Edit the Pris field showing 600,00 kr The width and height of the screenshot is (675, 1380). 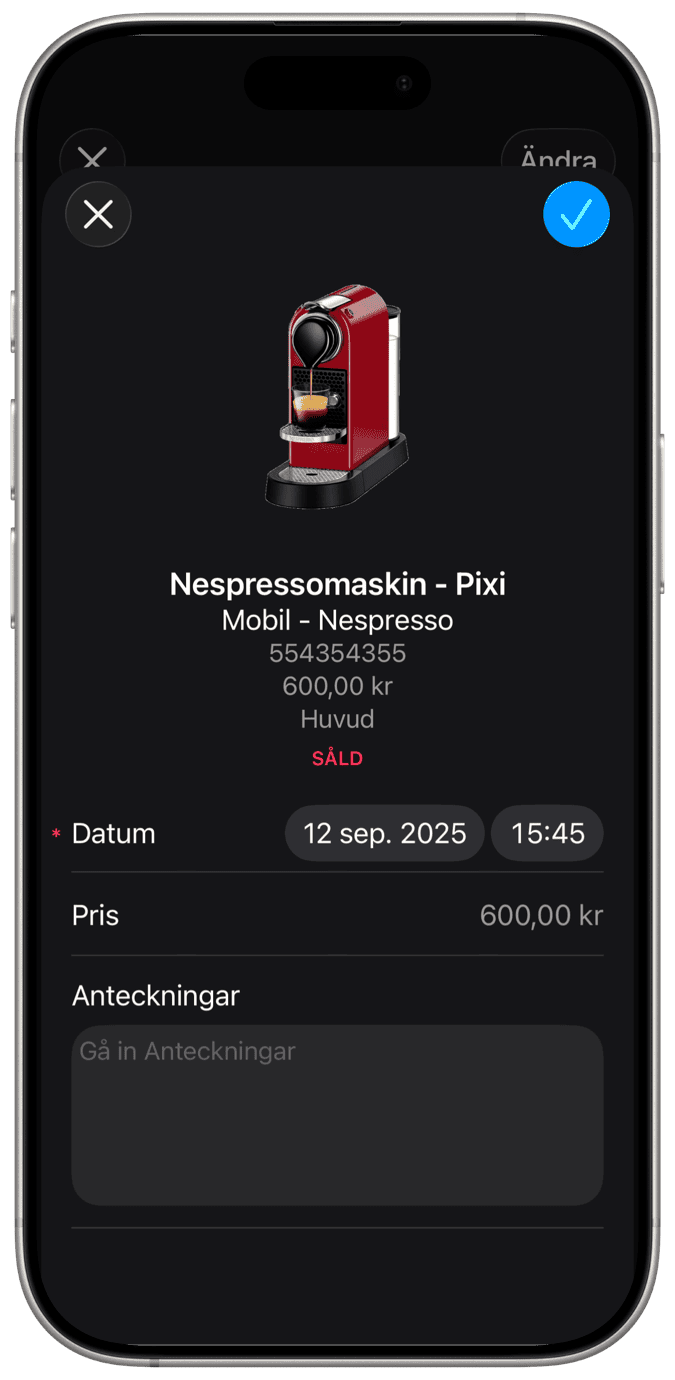(540, 915)
